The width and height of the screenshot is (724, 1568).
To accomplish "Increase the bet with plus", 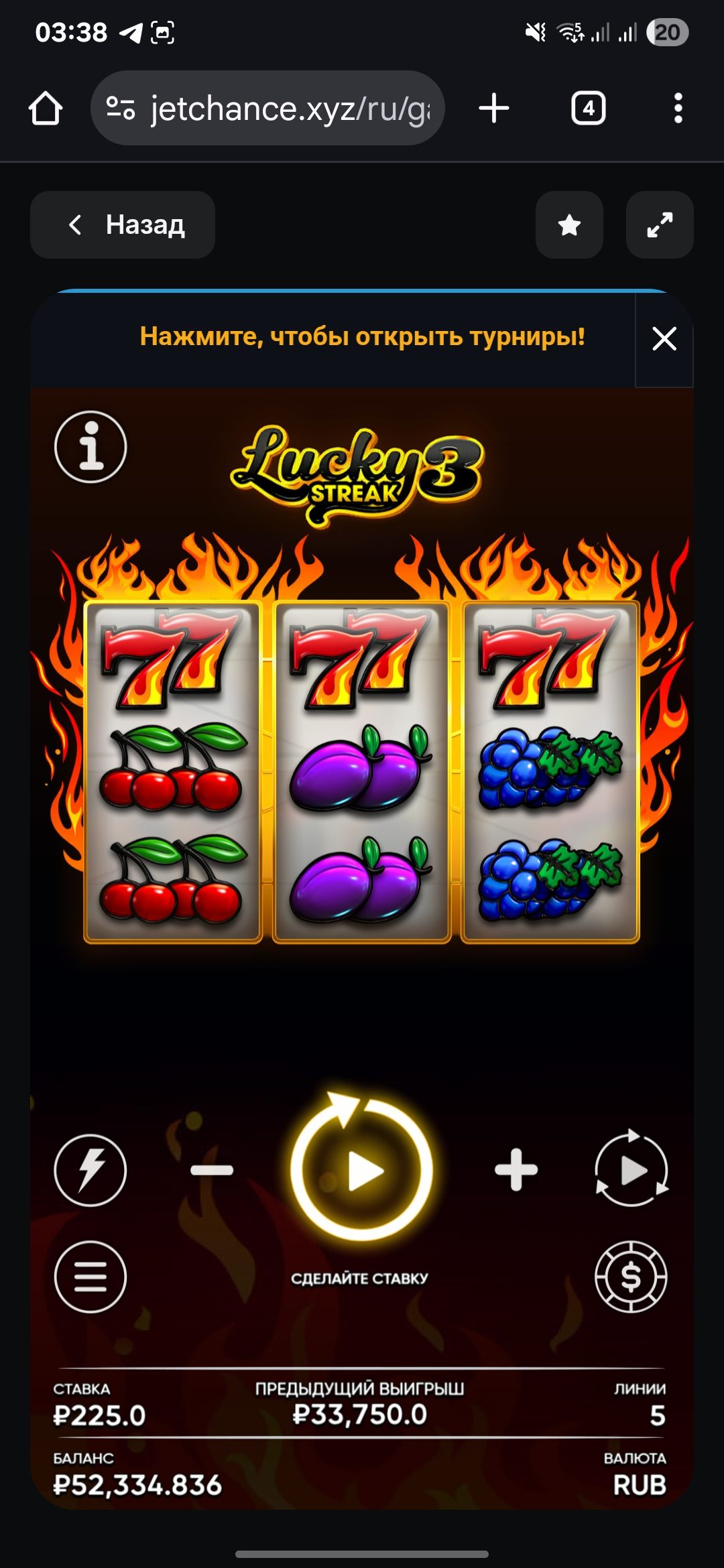I will pos(516,1171).
